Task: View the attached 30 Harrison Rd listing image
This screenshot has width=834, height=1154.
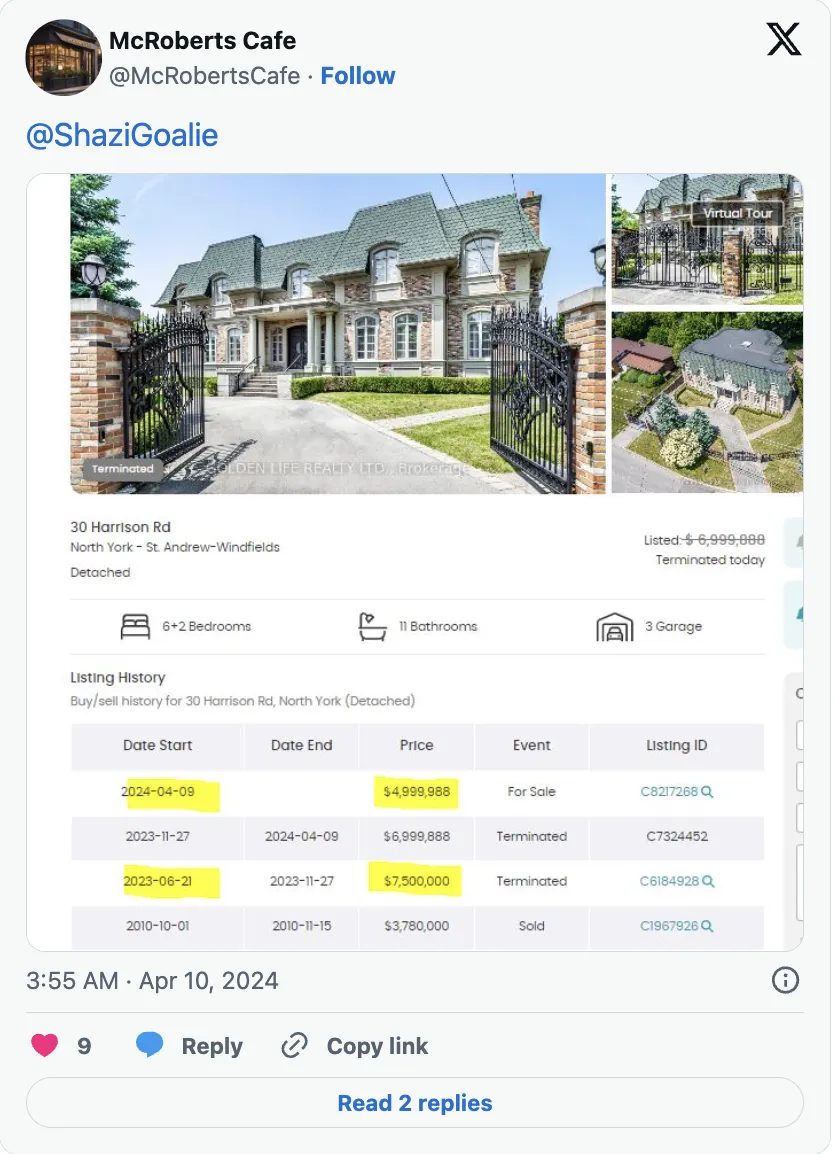Action: (415, 560)
